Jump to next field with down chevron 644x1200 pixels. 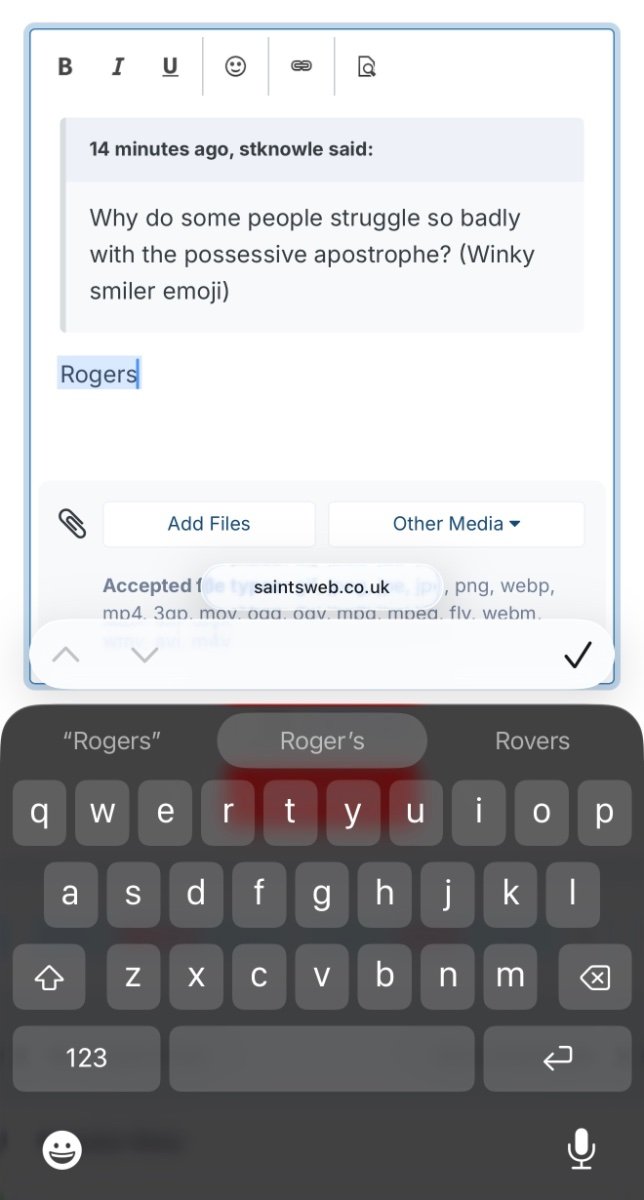145,655
